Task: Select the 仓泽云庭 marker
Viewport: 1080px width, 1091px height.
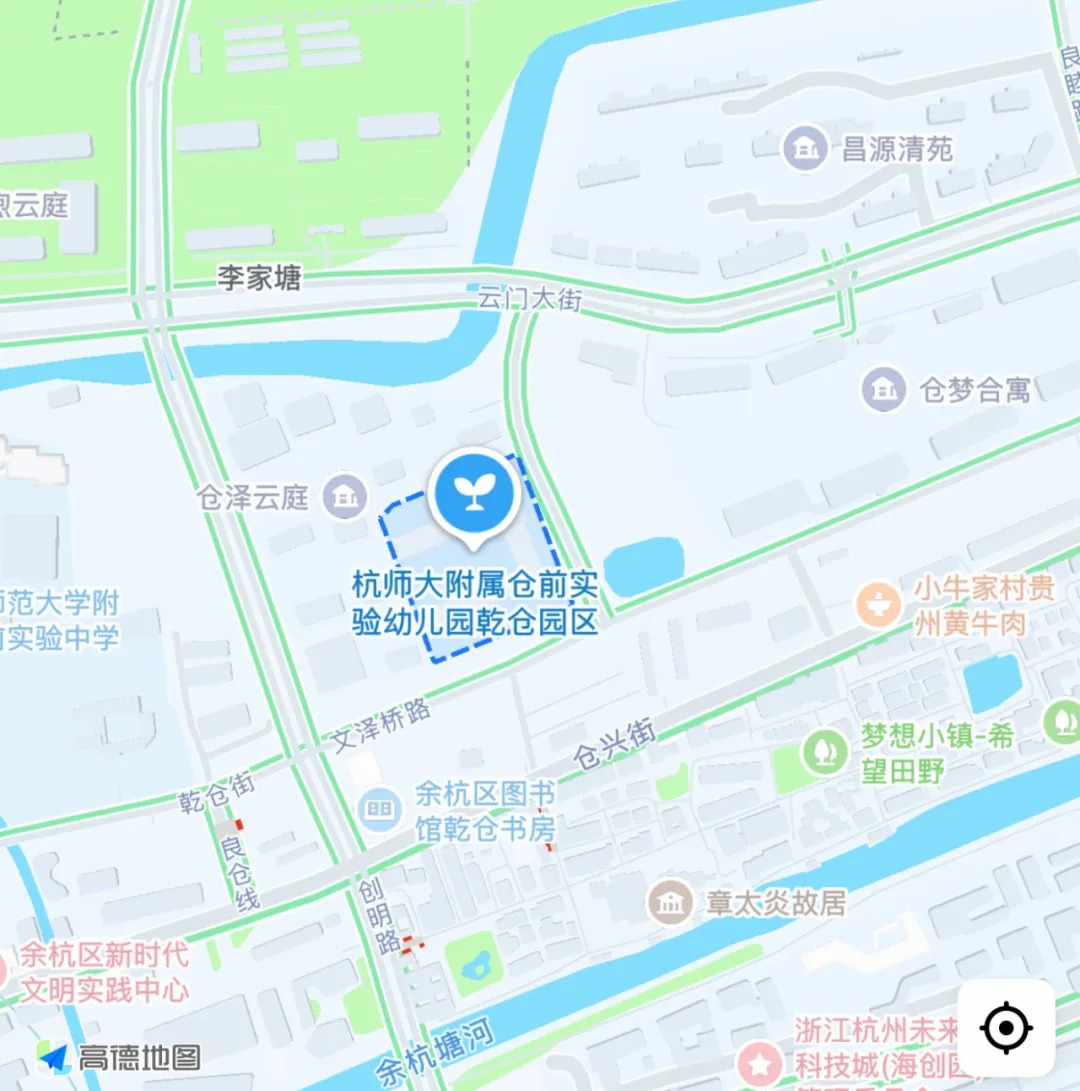Action: coord(346,496)
